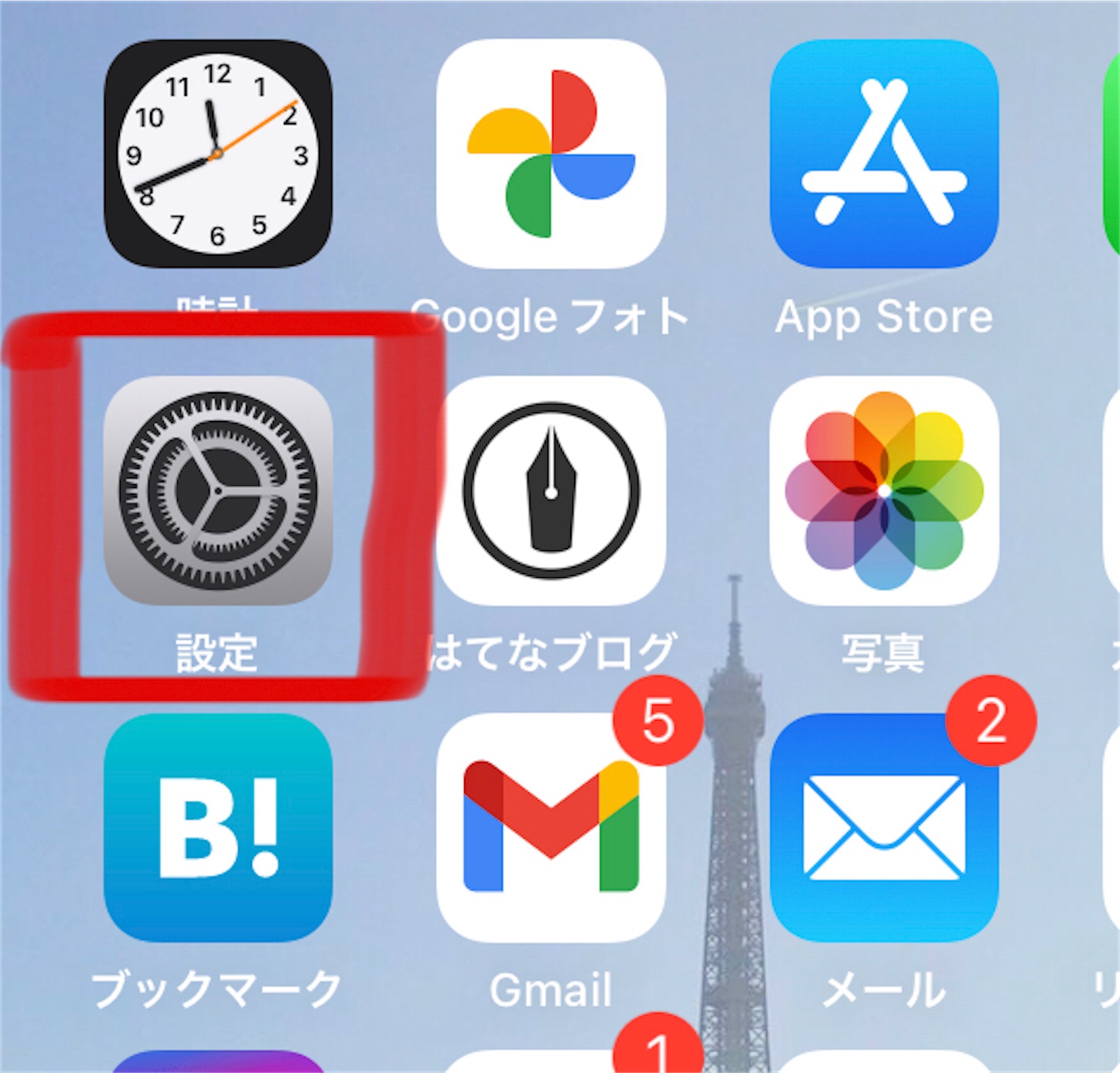Open the App Store
The width and height of the screenshot is (1120, 1073).
tap(884, 155)
